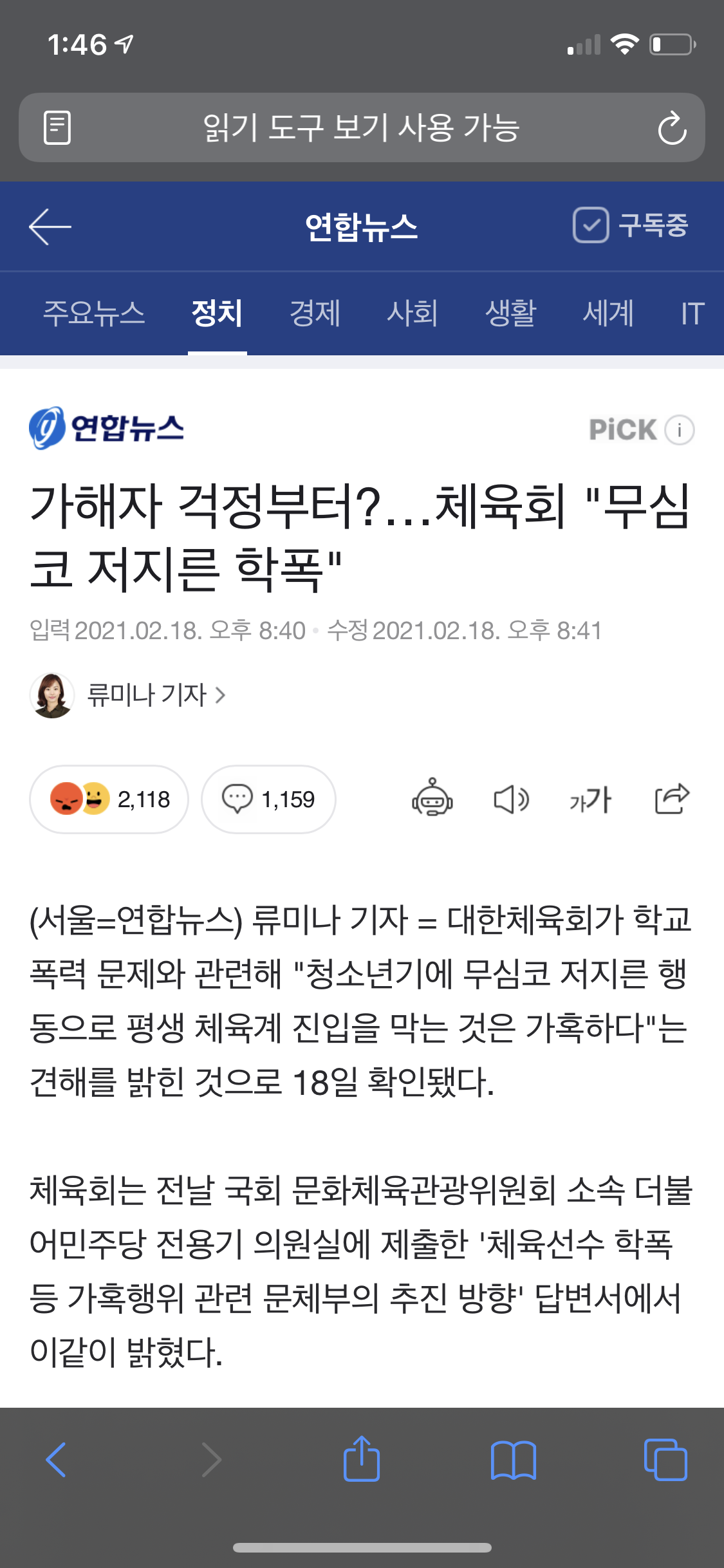Switch to the 세계 tab
724x1568 pixels.
(x=608, y=313)
